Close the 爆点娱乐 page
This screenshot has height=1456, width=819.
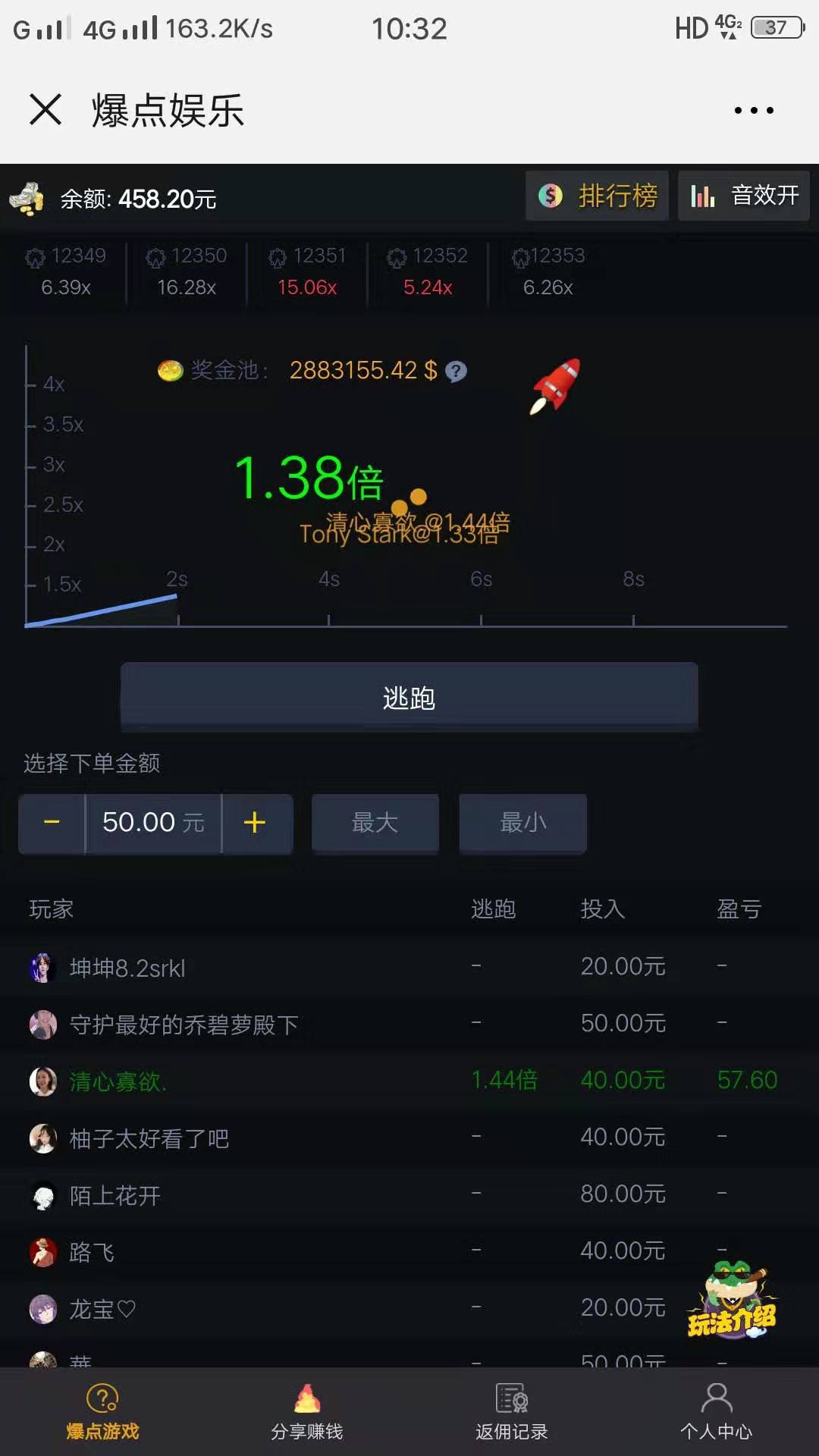pyautogui.click(x=45, y=109)
